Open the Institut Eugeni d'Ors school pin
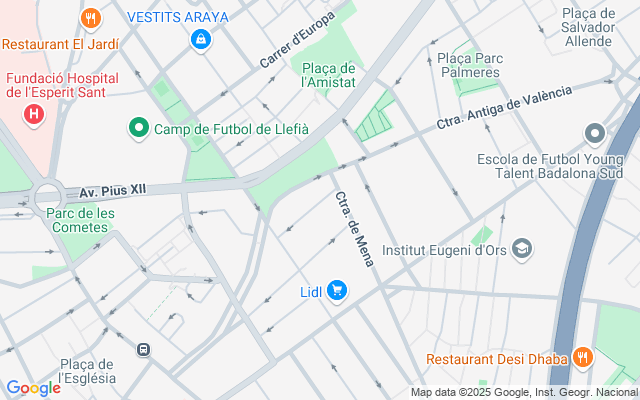 (x=522, y=247)
